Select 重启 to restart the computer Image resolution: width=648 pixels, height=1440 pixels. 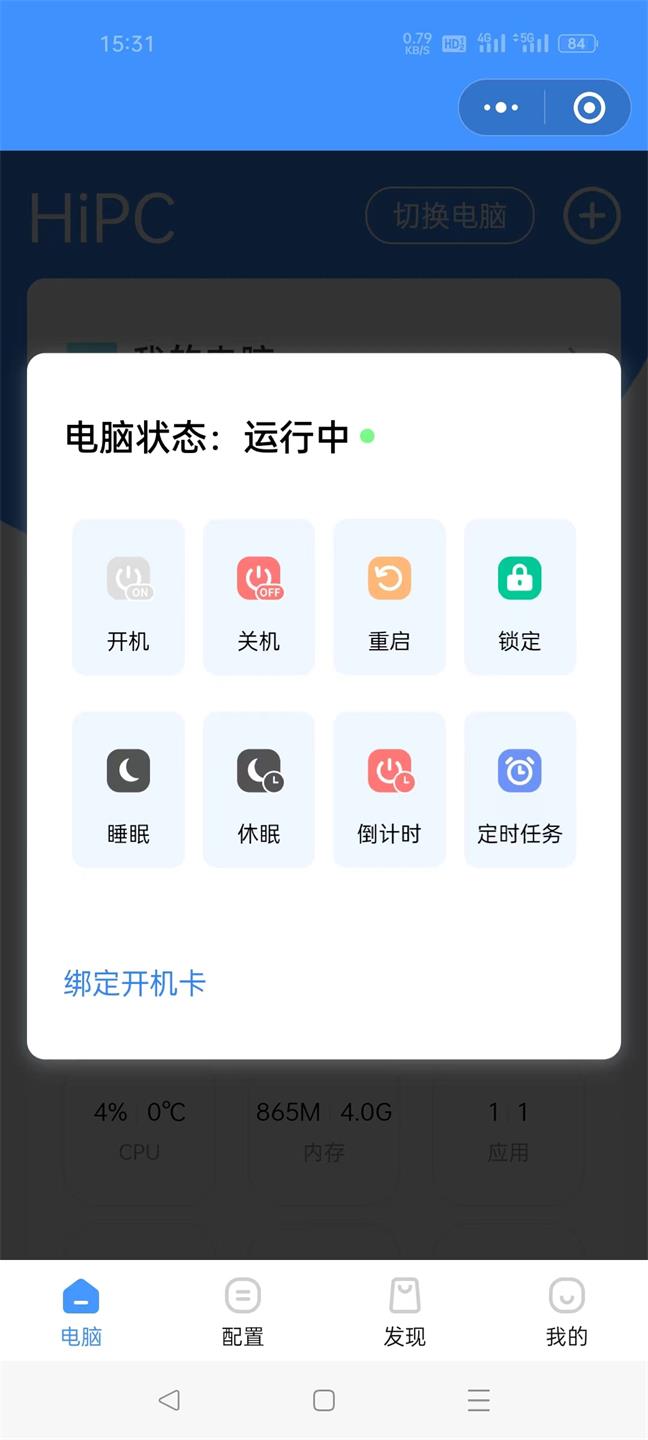[389, 597]
